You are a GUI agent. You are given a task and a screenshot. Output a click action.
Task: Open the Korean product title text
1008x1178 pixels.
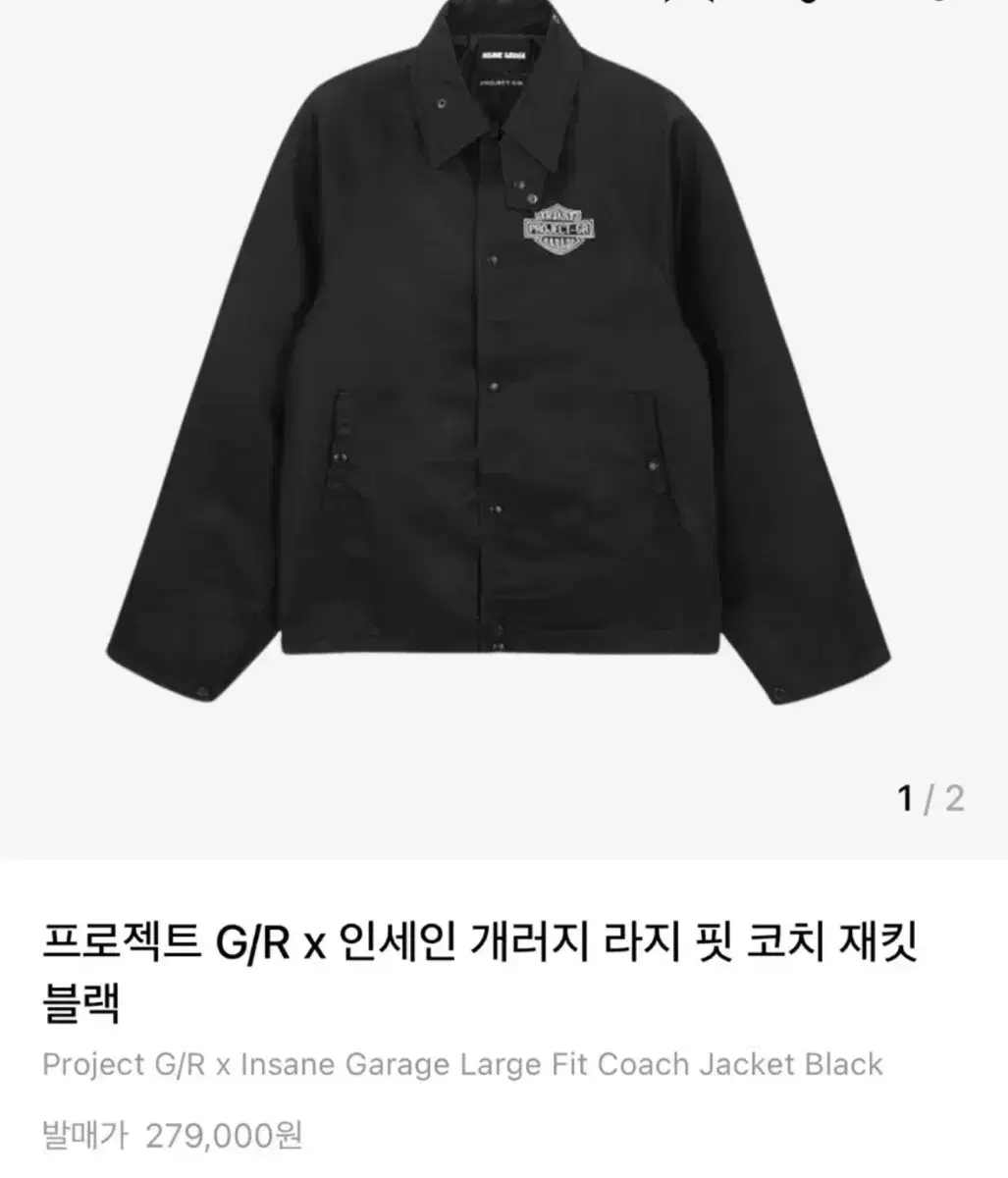click(x=481, y=967)
